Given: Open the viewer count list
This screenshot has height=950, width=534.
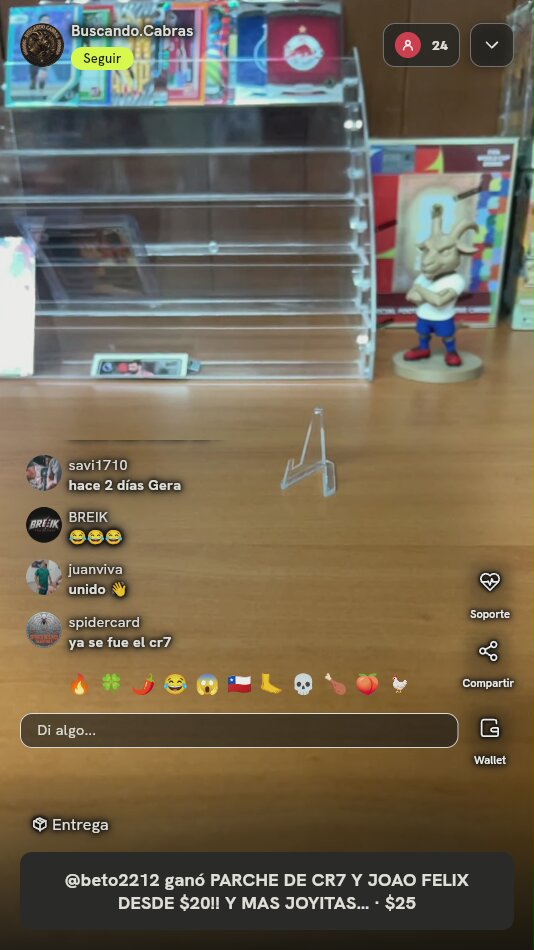Looking at the screenshot, I should (421, 45).
